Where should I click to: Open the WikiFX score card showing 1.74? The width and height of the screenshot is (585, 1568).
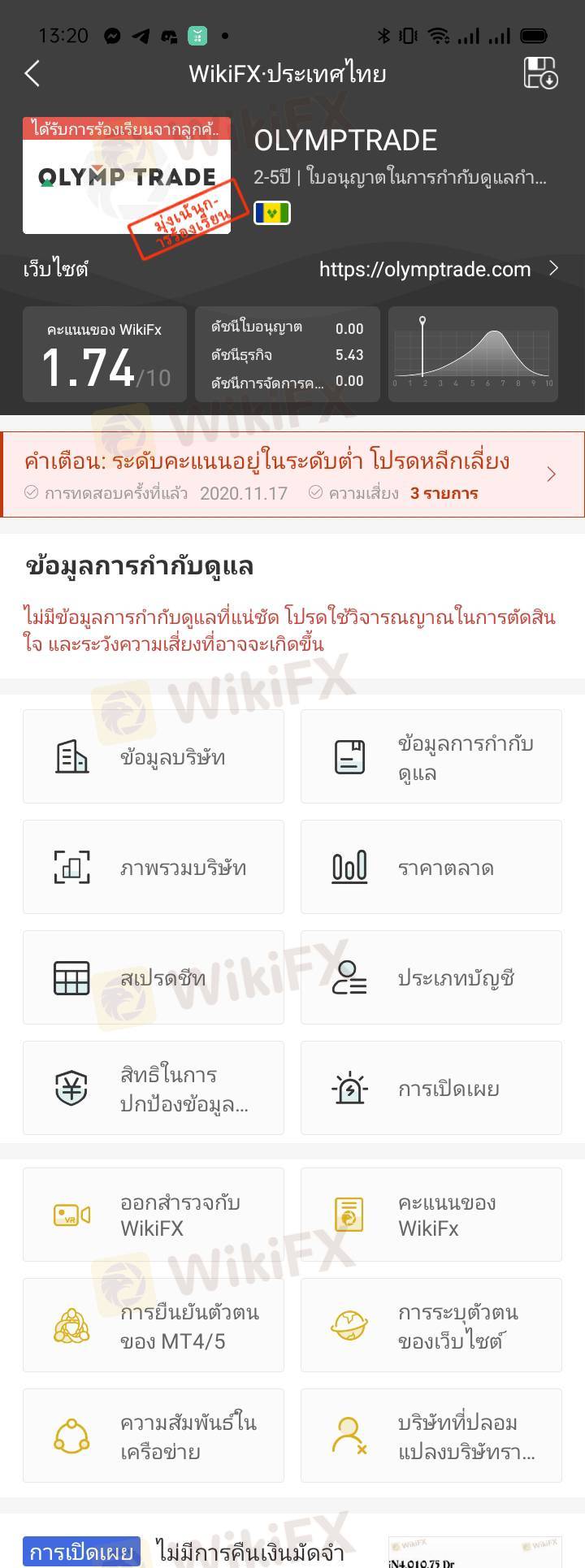(105, 354)
